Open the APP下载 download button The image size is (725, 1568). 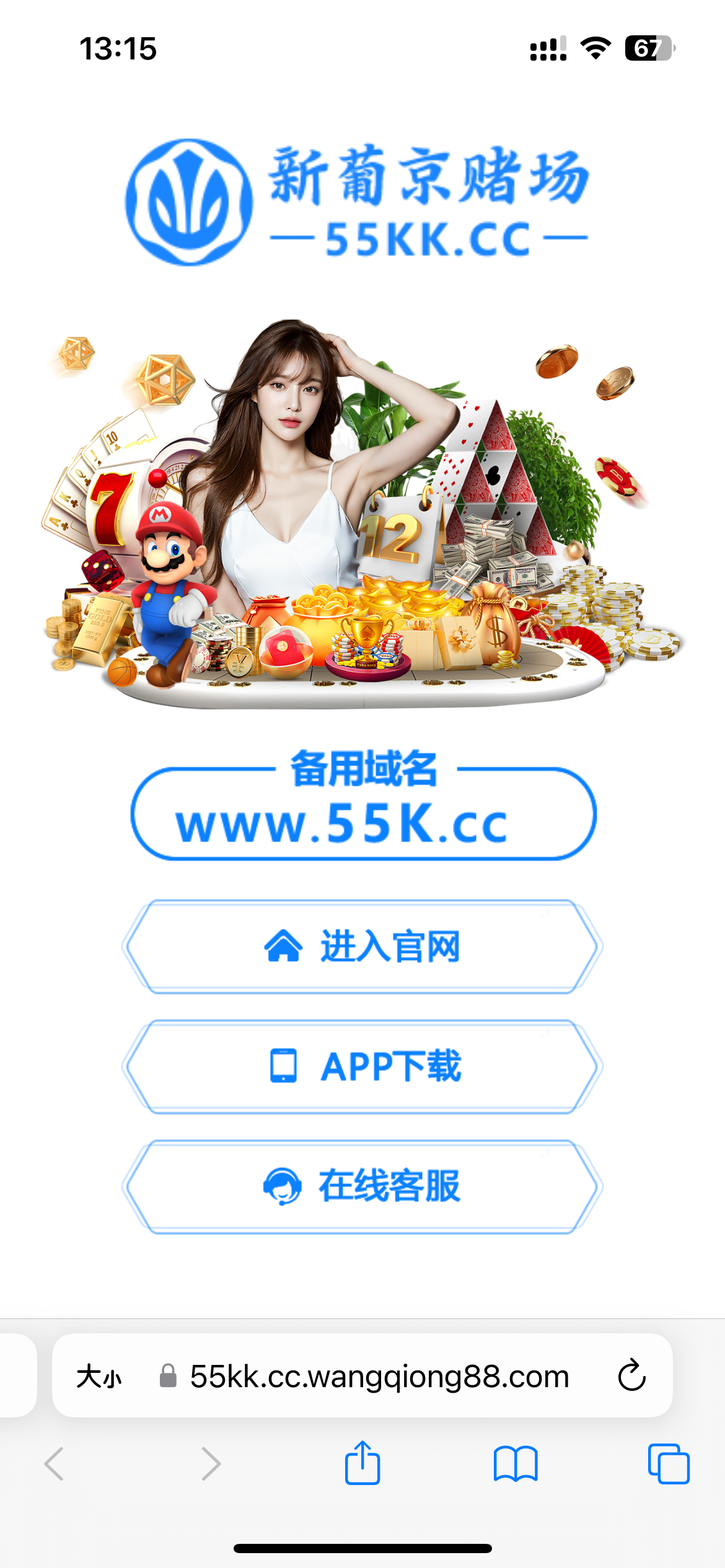coord(362,1066)
